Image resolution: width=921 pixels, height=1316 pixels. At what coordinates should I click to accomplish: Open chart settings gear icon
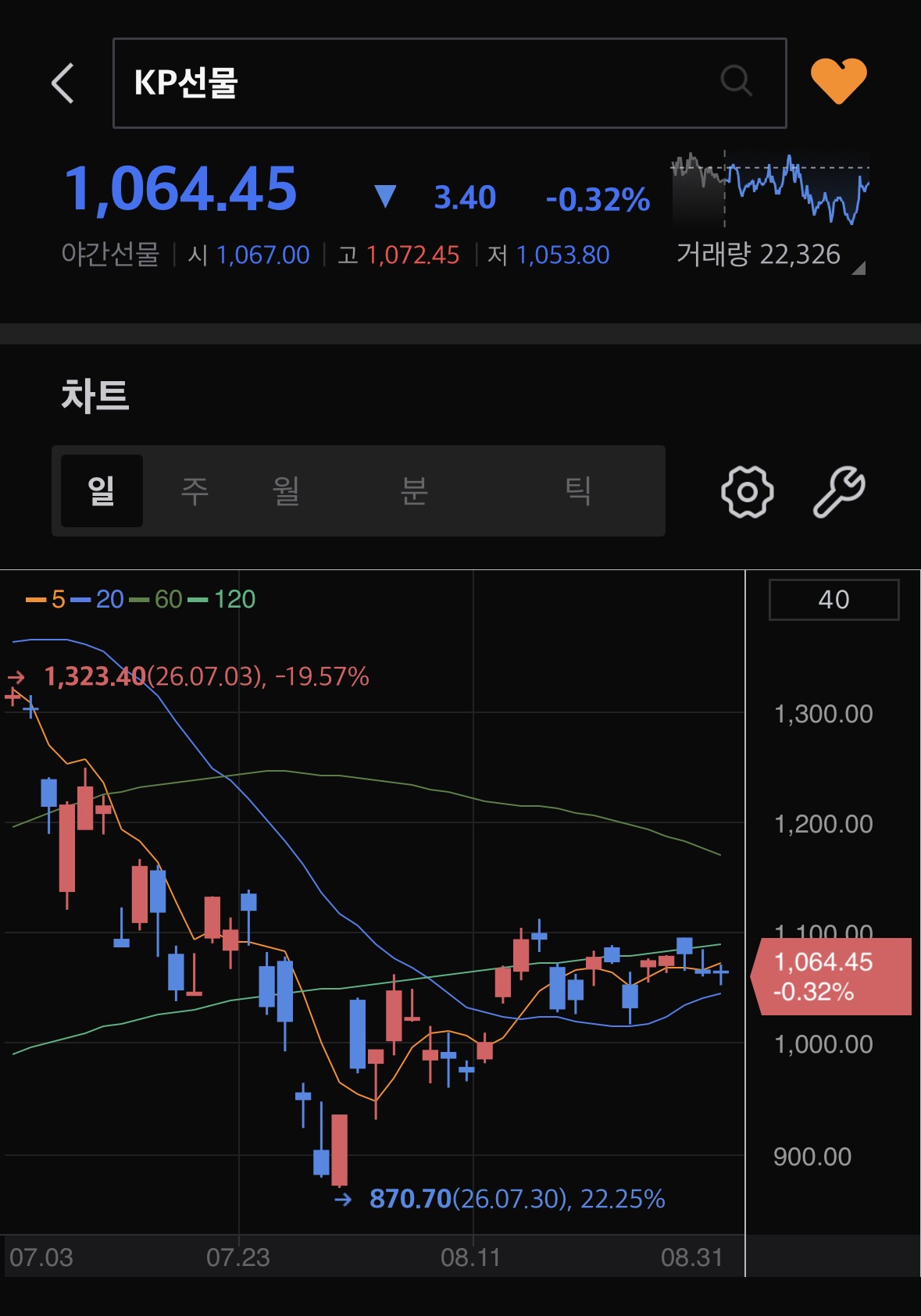(x=748, y=491)
